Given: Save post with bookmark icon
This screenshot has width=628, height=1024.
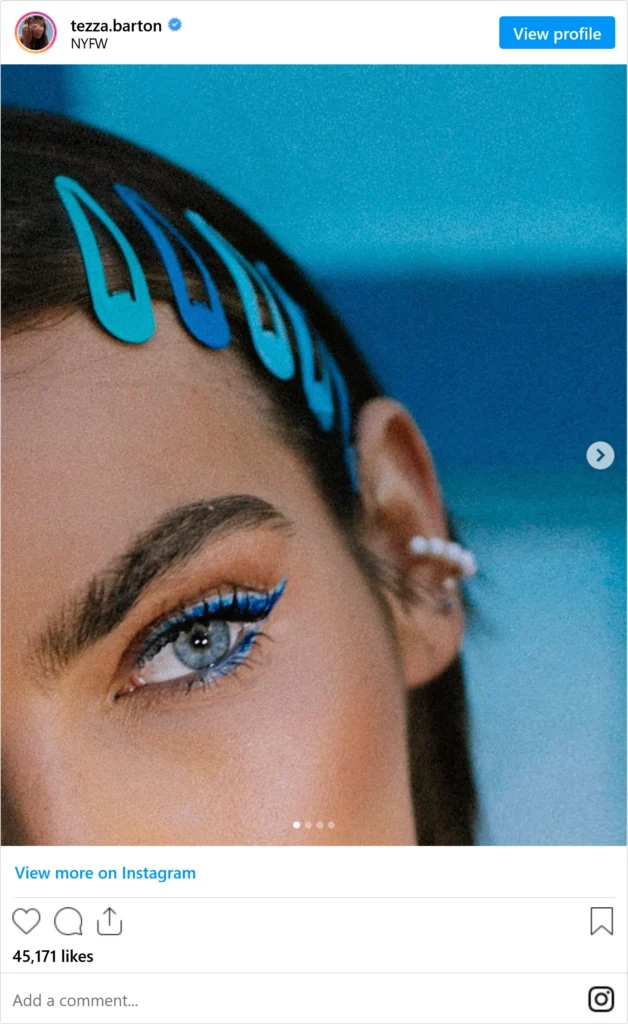Looking at the screenshot, I should (601, 921).
